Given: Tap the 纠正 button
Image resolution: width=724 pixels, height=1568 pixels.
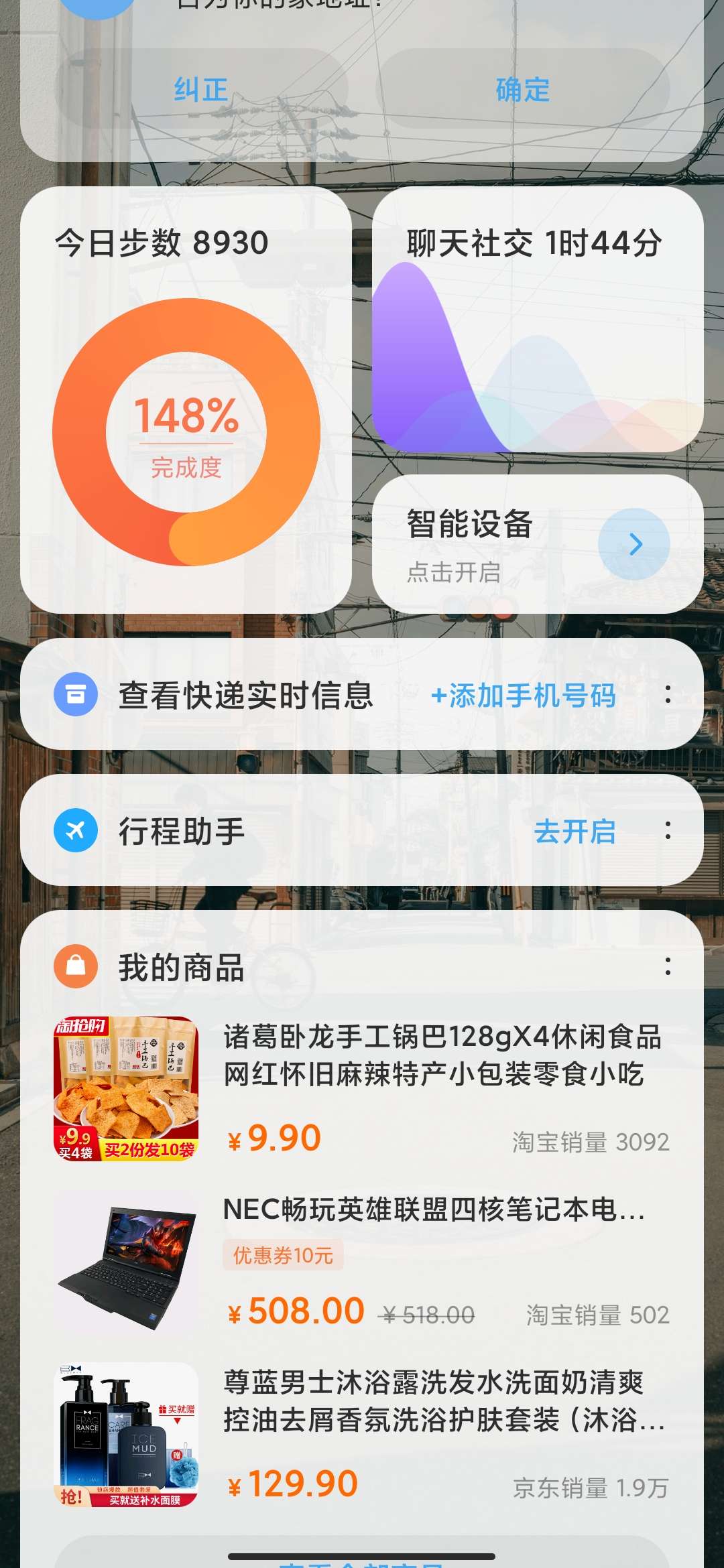Looking at the screenshot, I should pyautogui.click(x=201, y=89).
